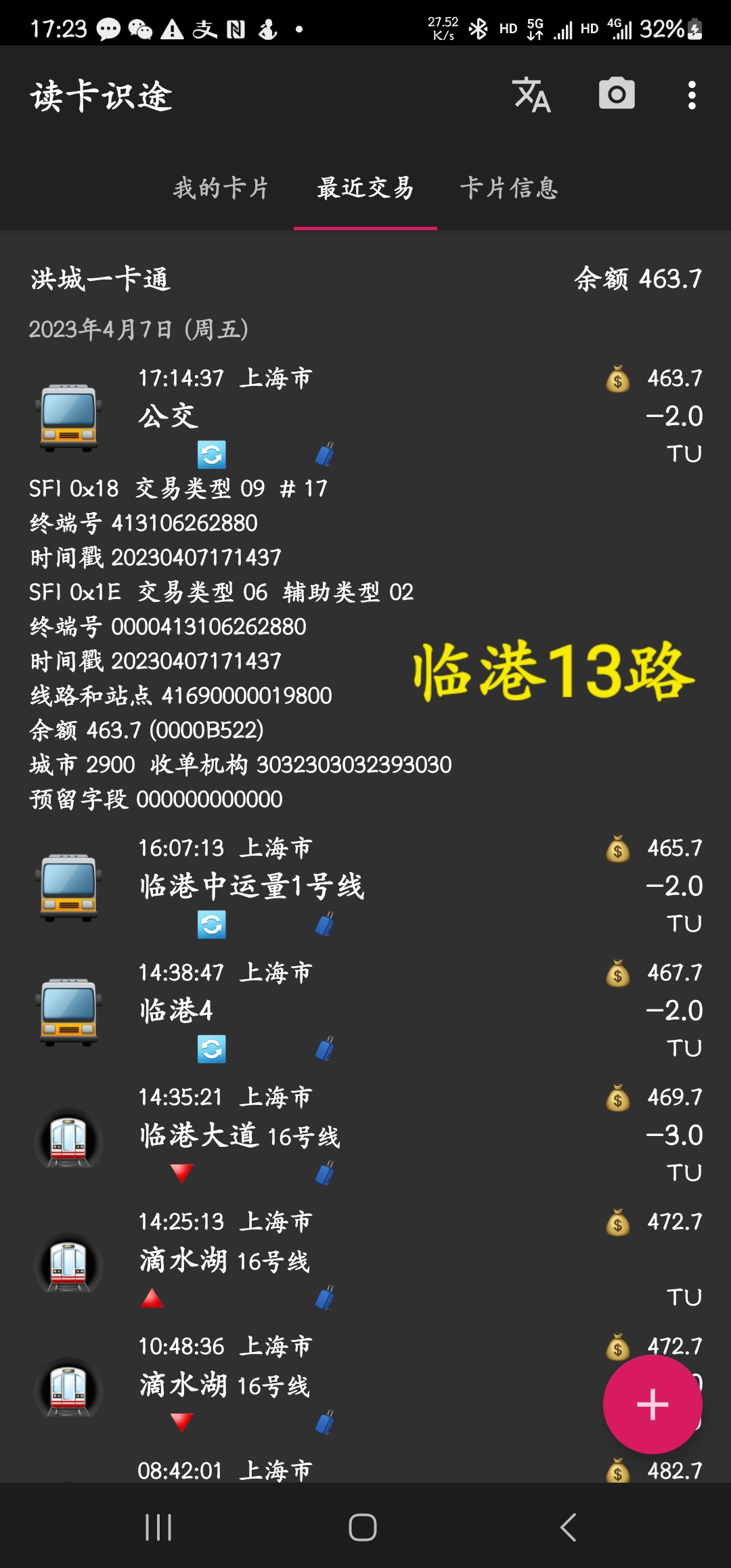731x1568 pixels.
Task: Open recent apps from navigation bar
Action: (158, 1527)
